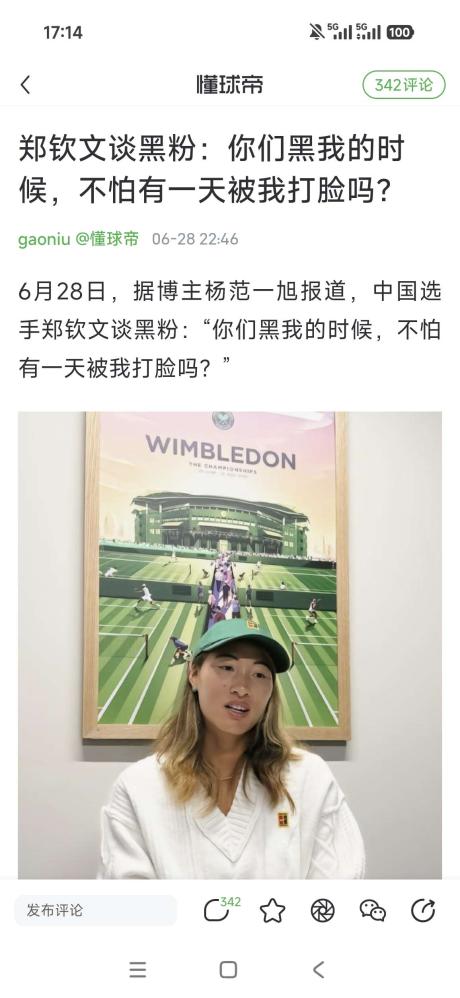
Task: Open author gaoniu @懂球帝 profile
Action: (x=78, y=239)
